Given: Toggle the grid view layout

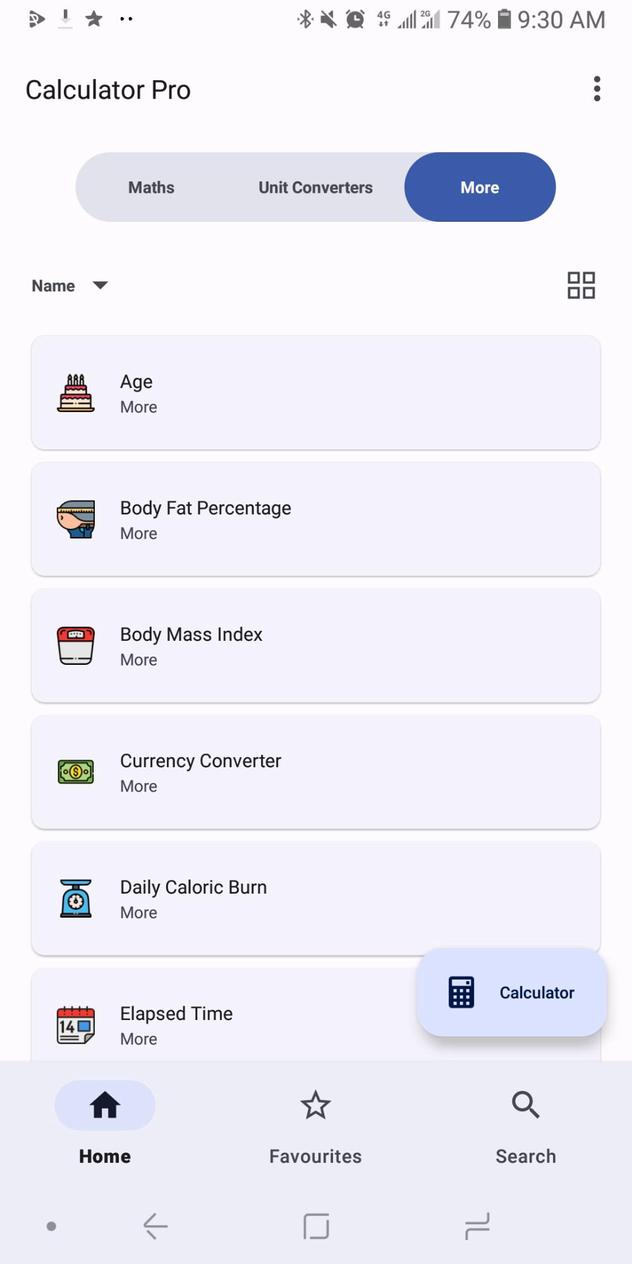Looking at the screenshot, I should 581,286.
